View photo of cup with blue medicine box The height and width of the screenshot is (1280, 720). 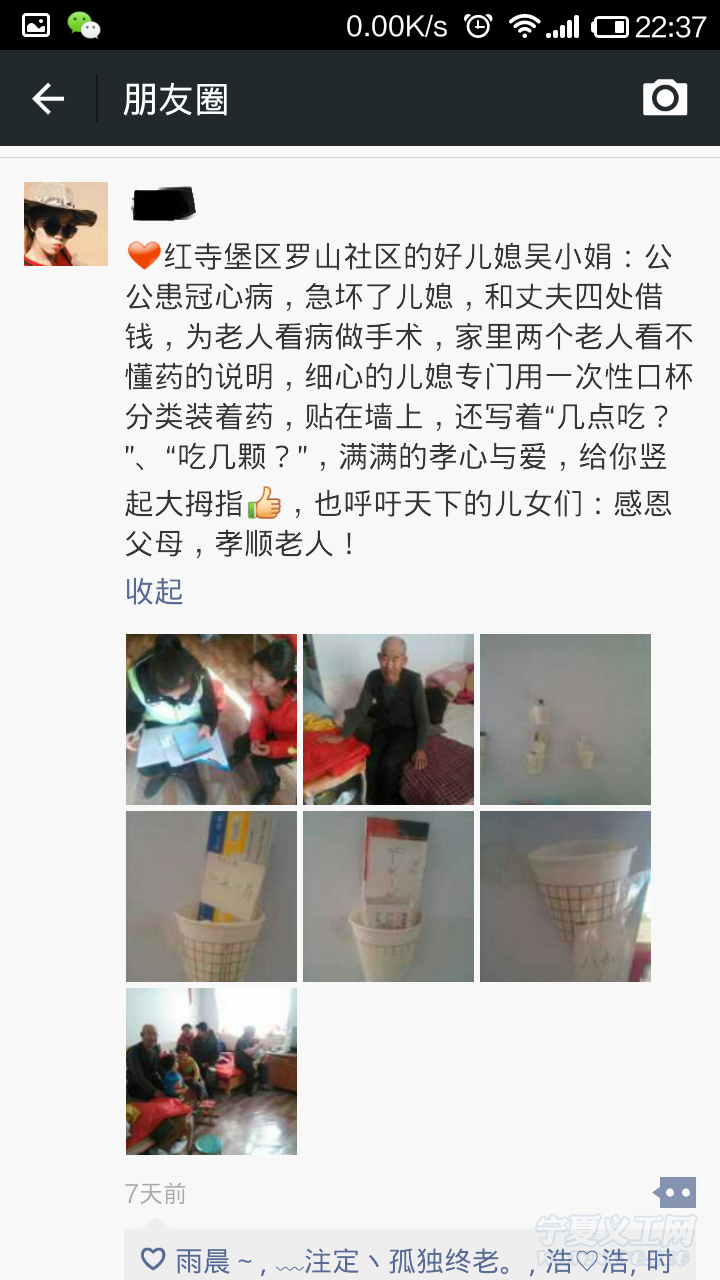coord(211,896)
